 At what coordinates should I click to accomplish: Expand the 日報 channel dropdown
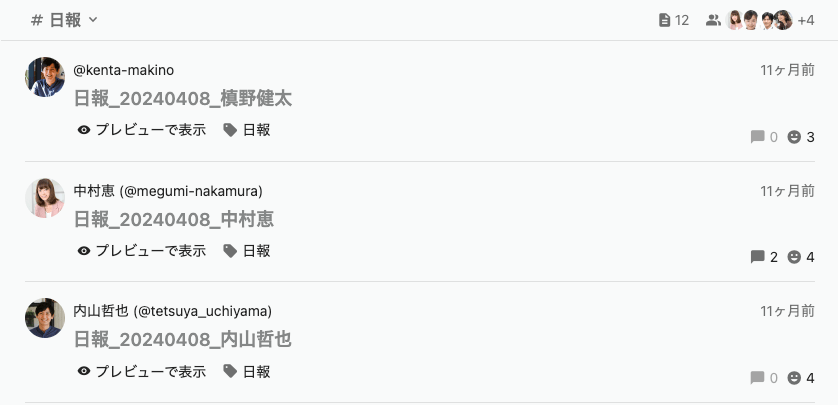tap(93, 20)
